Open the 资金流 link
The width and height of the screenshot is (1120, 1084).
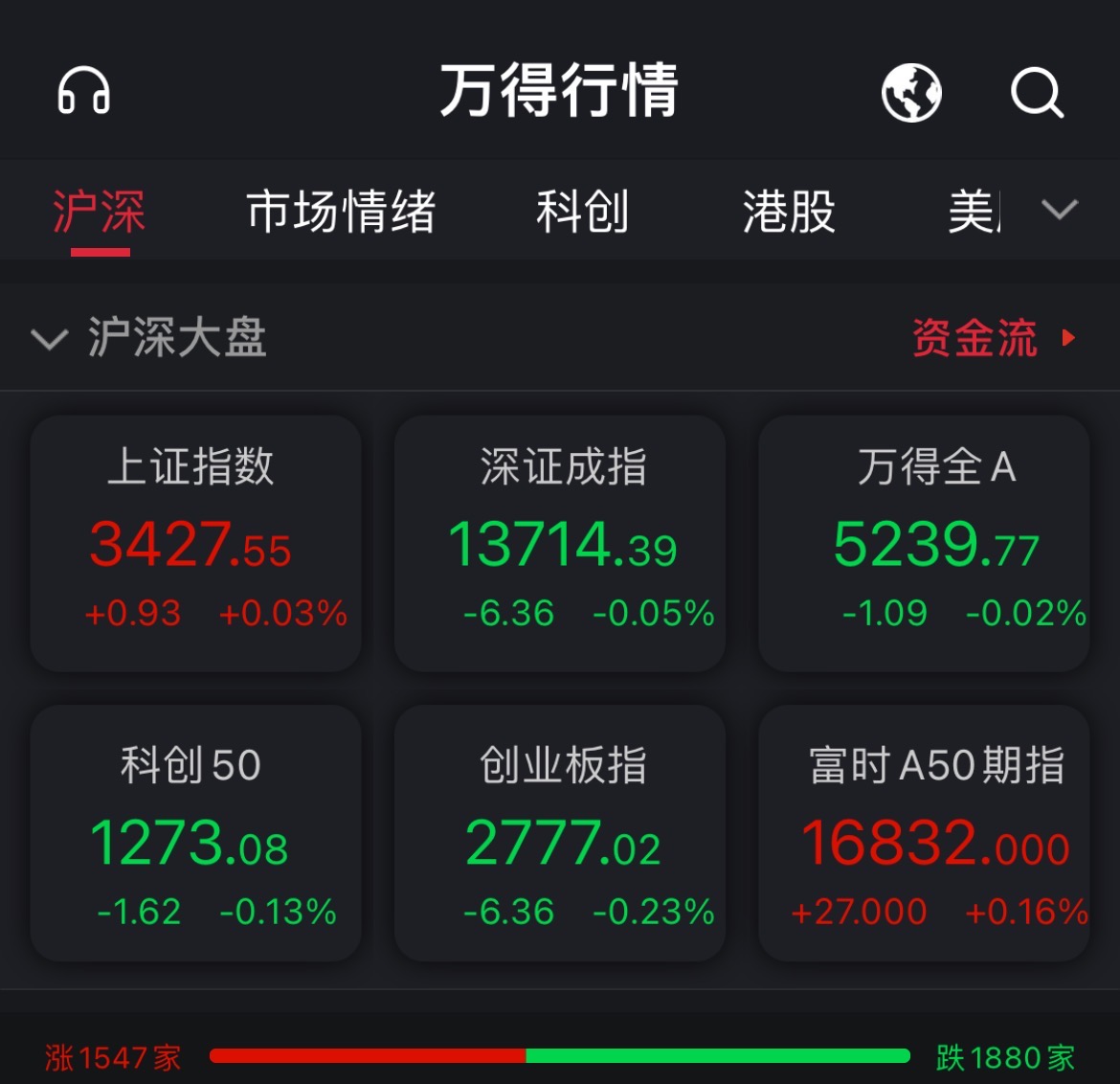click(x=991, y=338)
